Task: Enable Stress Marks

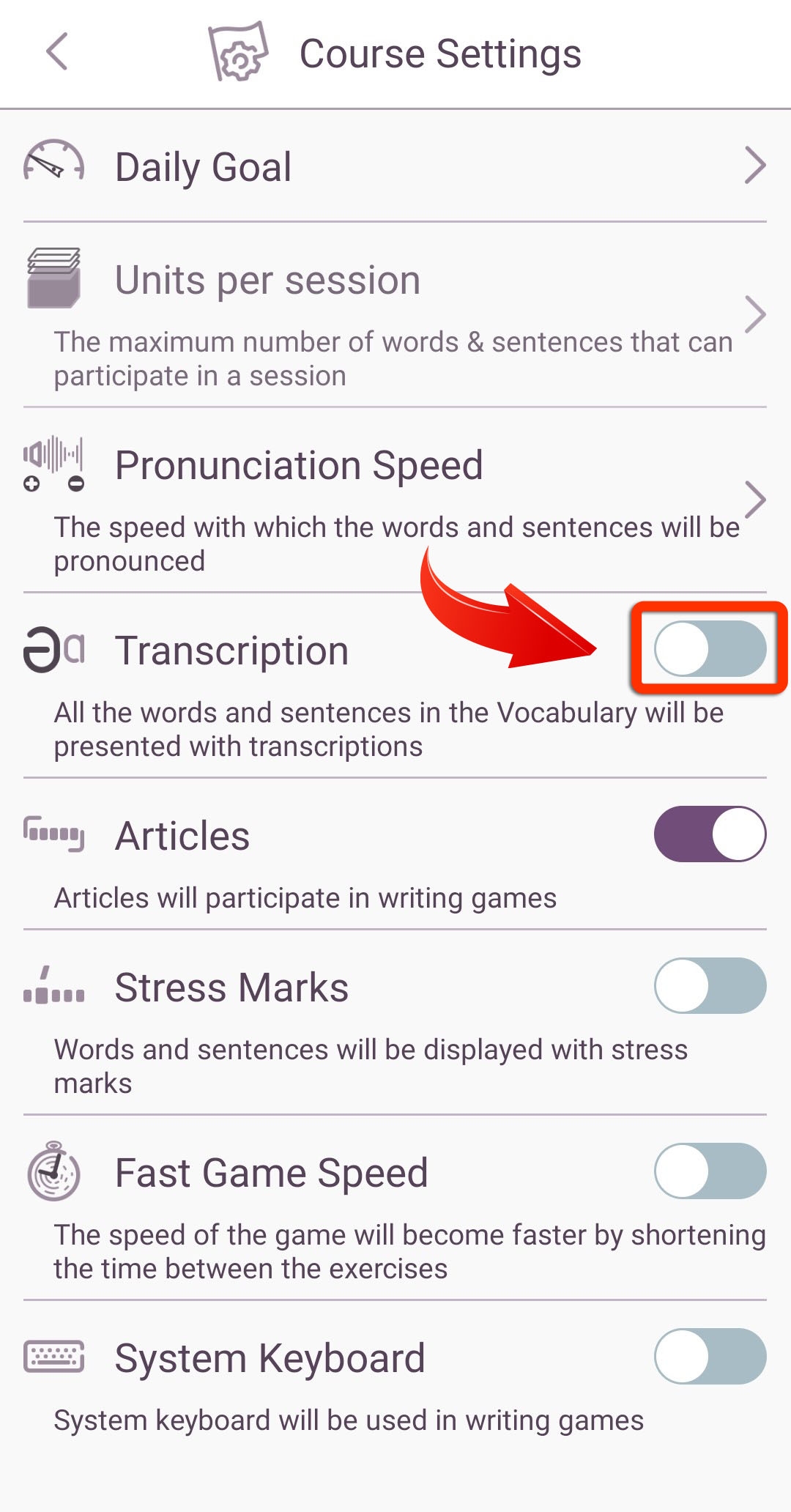Action: click(710, 986)
